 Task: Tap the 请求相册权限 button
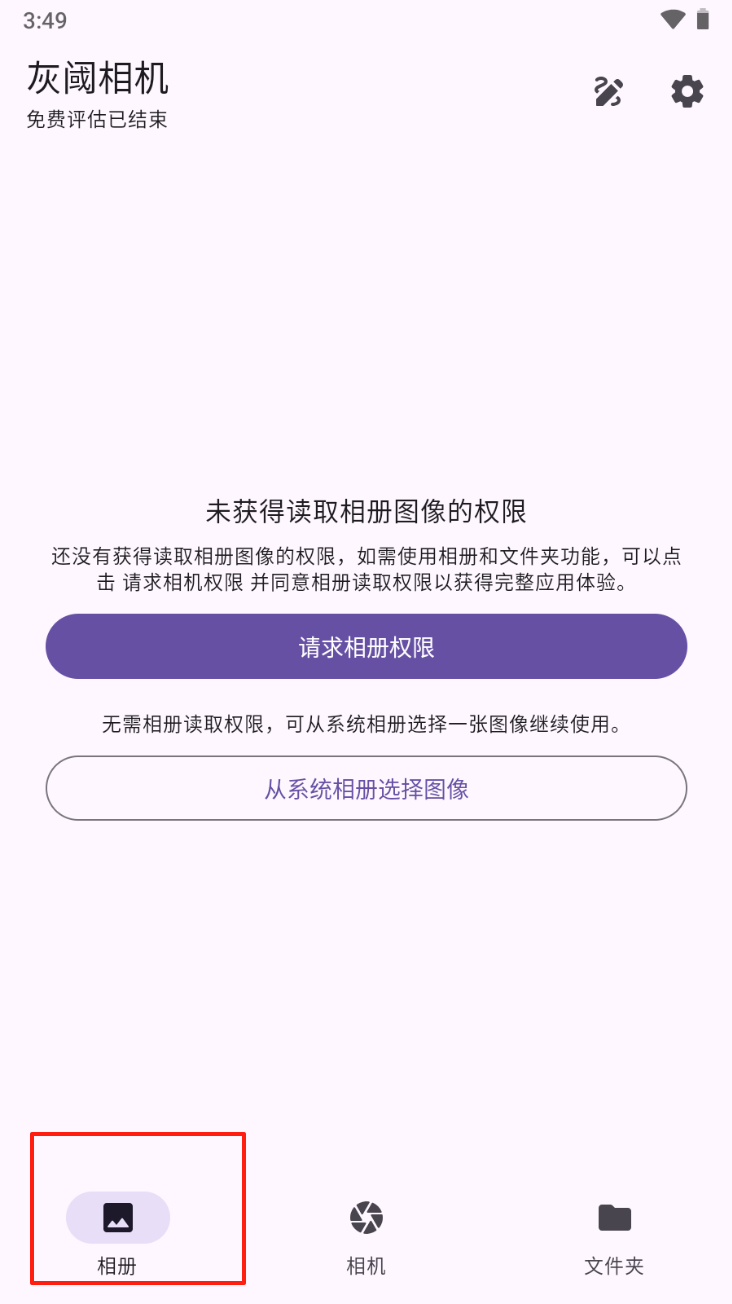point(366,647)
